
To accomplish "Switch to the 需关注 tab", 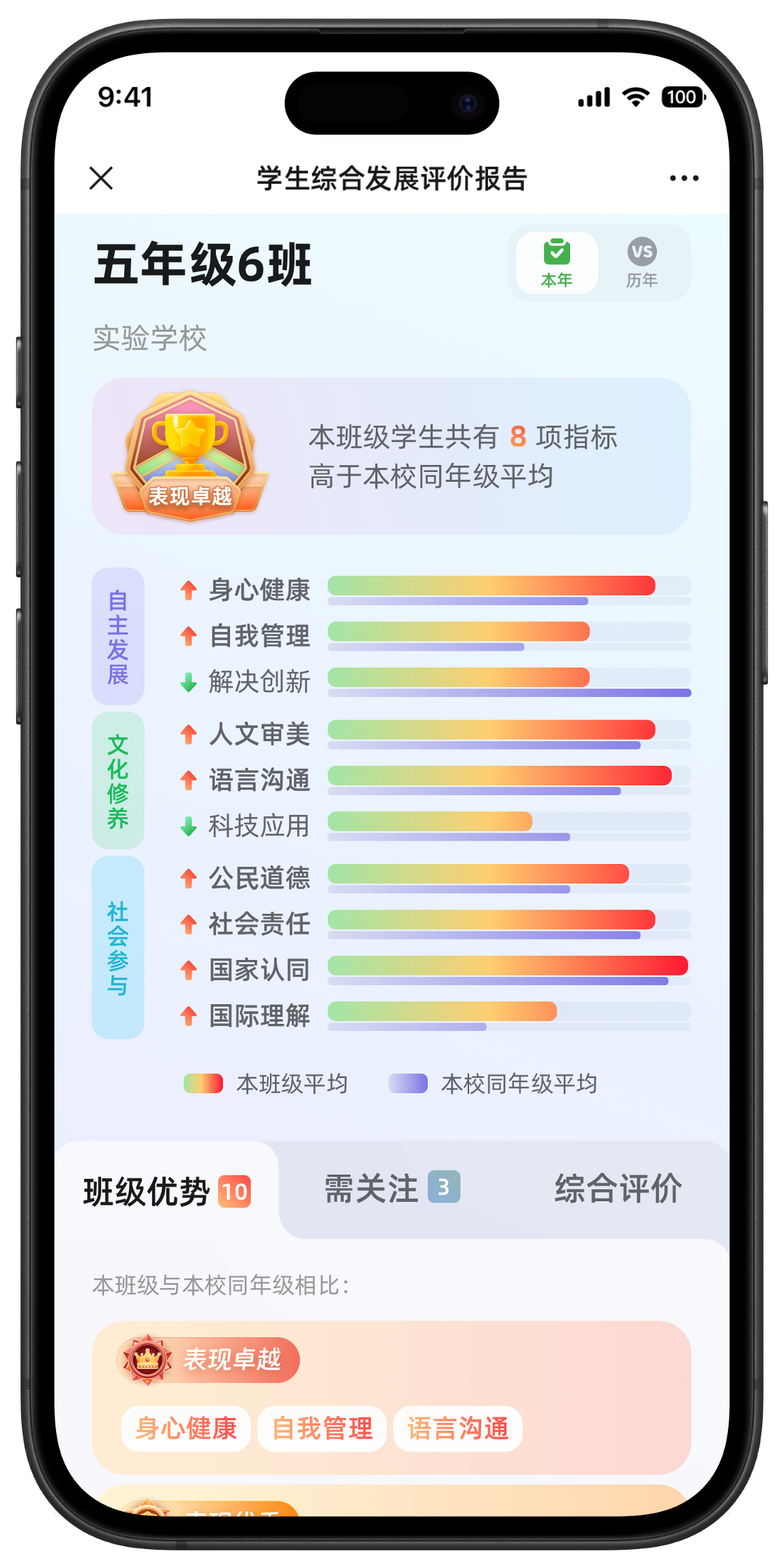I will 391,1189.
